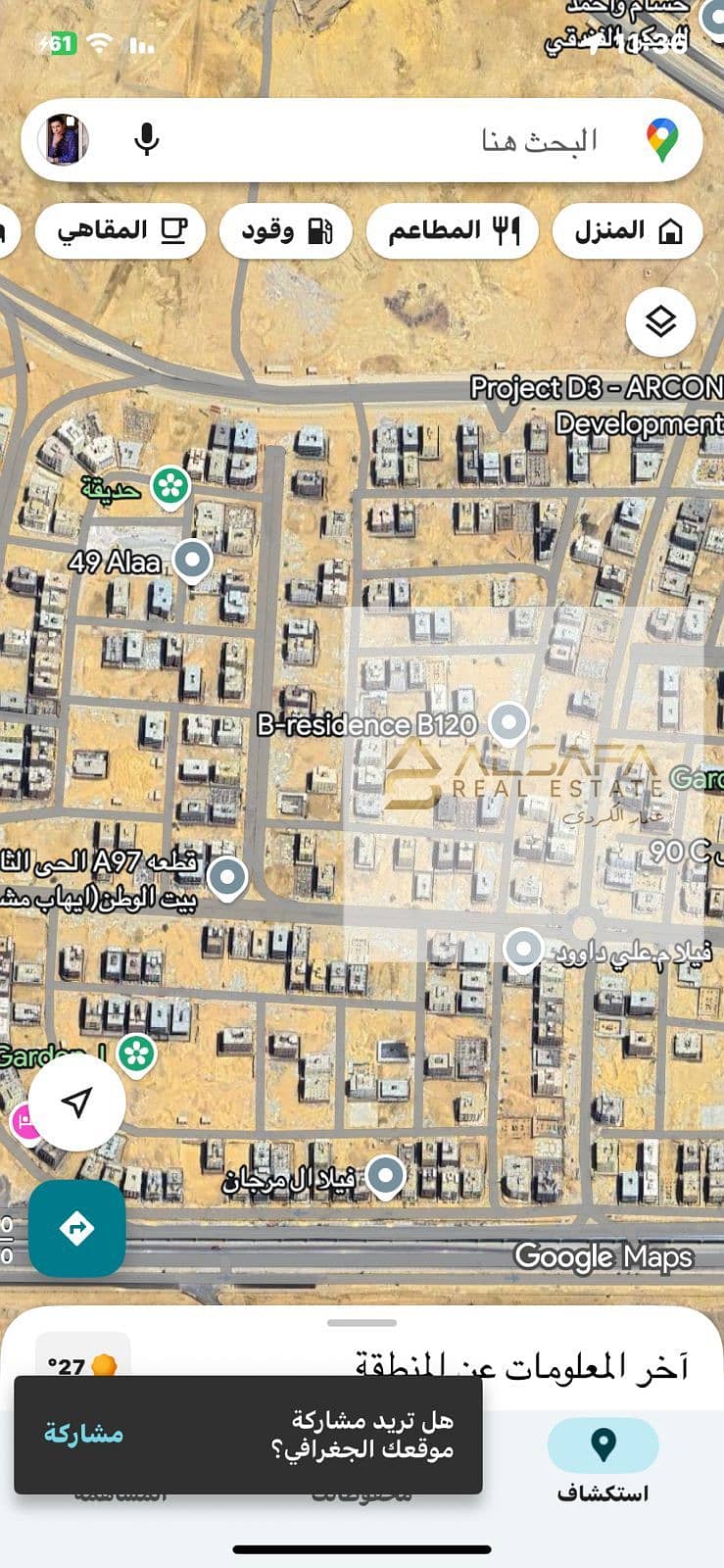Open the حديقة park marker
Image resolution: width=724 pixels, height=1568 pixels.
170,485
